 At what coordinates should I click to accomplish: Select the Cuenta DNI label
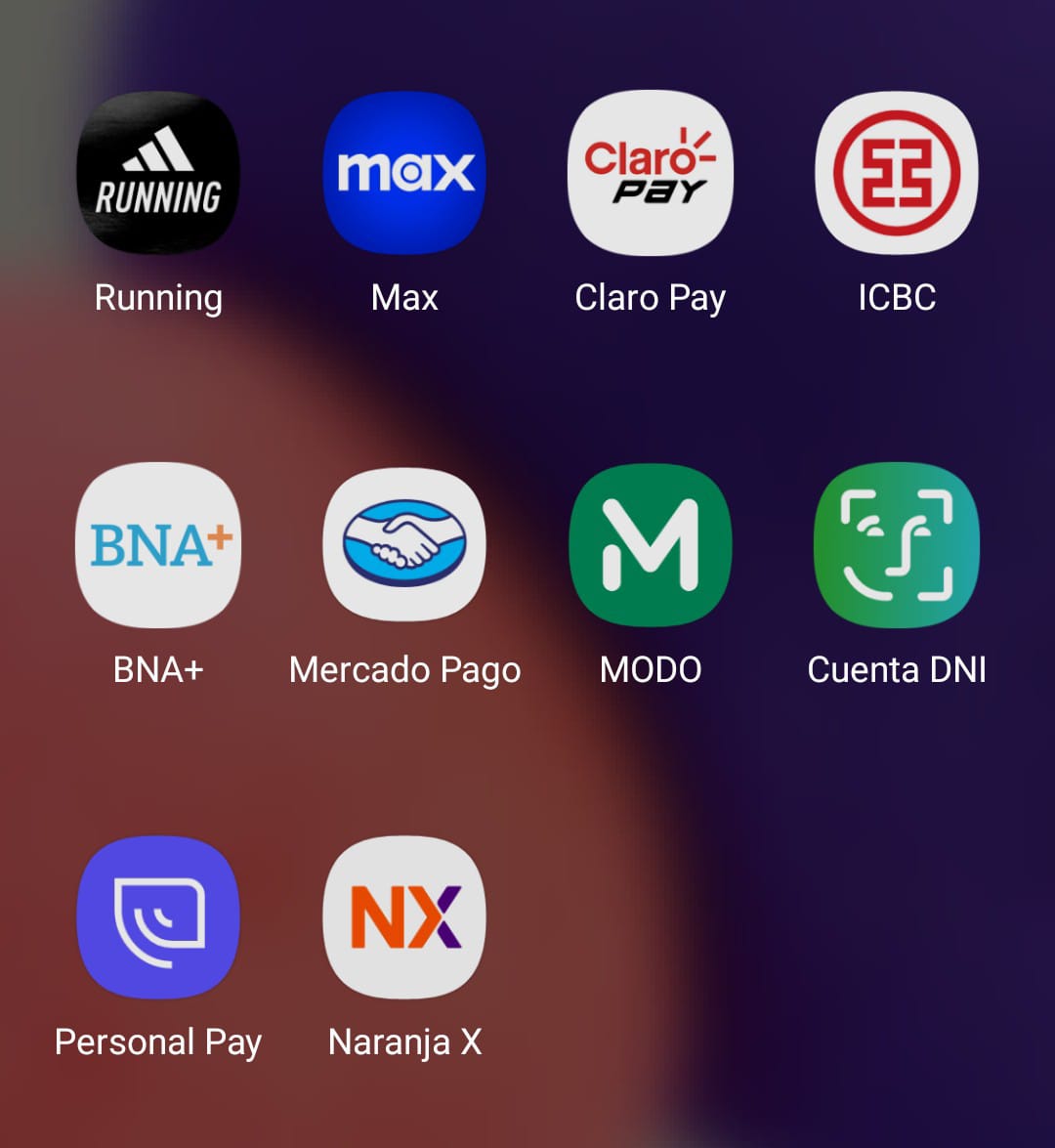[897, 670]
